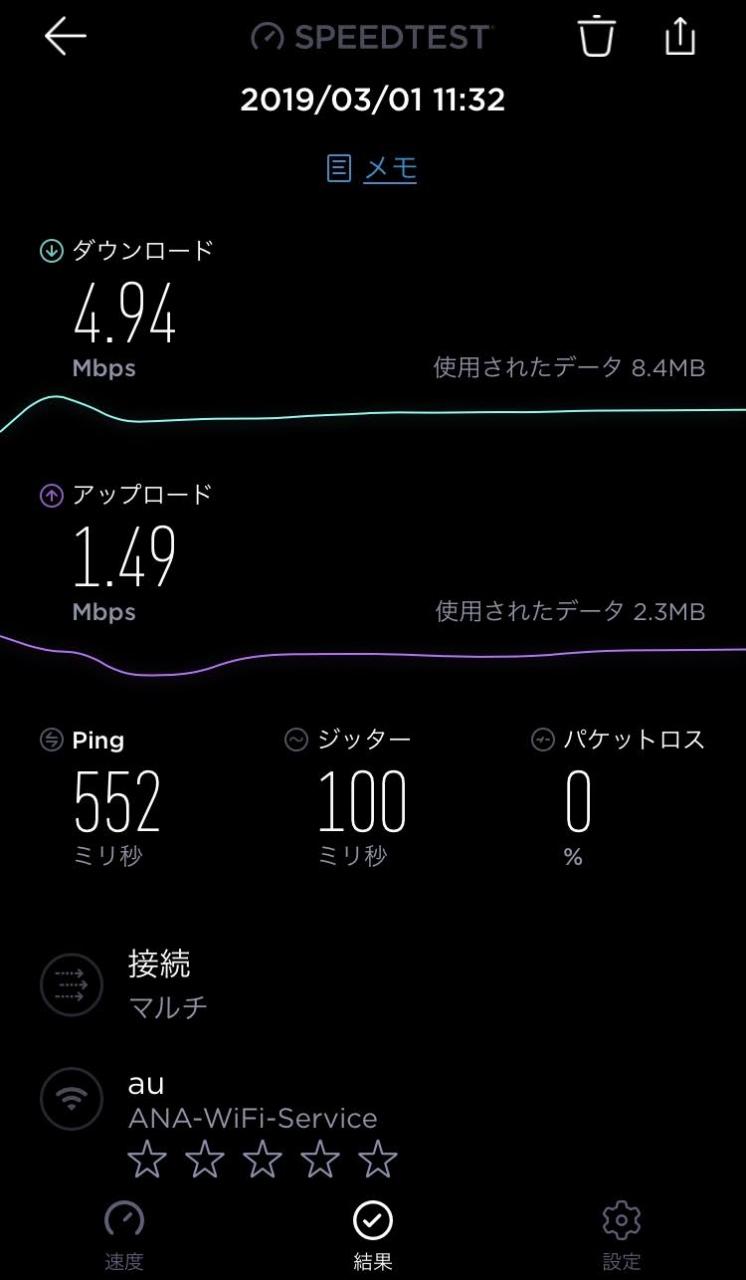The image size is (746, 1280).
Task: Delete this result with the trash icon
Action: (x=596, y=37)
